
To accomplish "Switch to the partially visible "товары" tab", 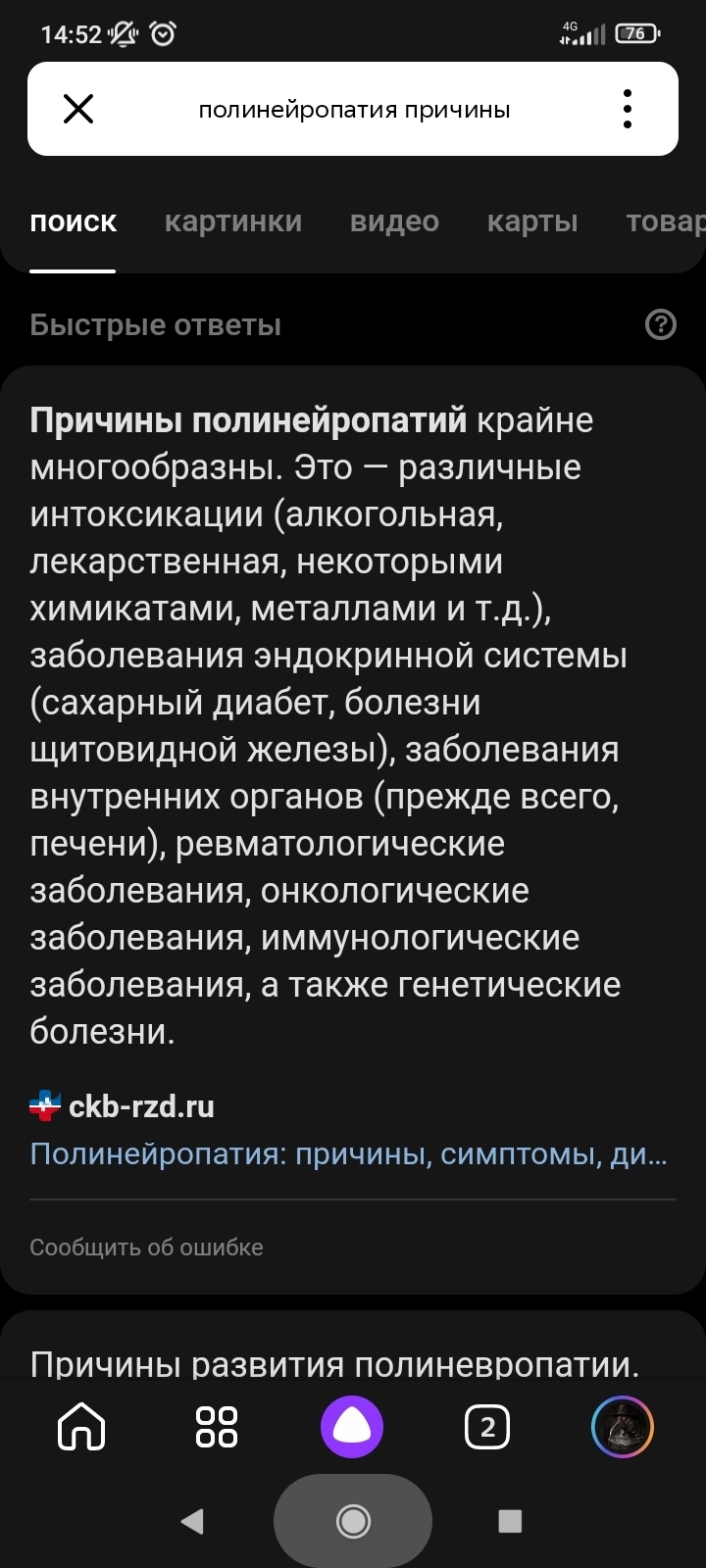I will pos(665,221).
